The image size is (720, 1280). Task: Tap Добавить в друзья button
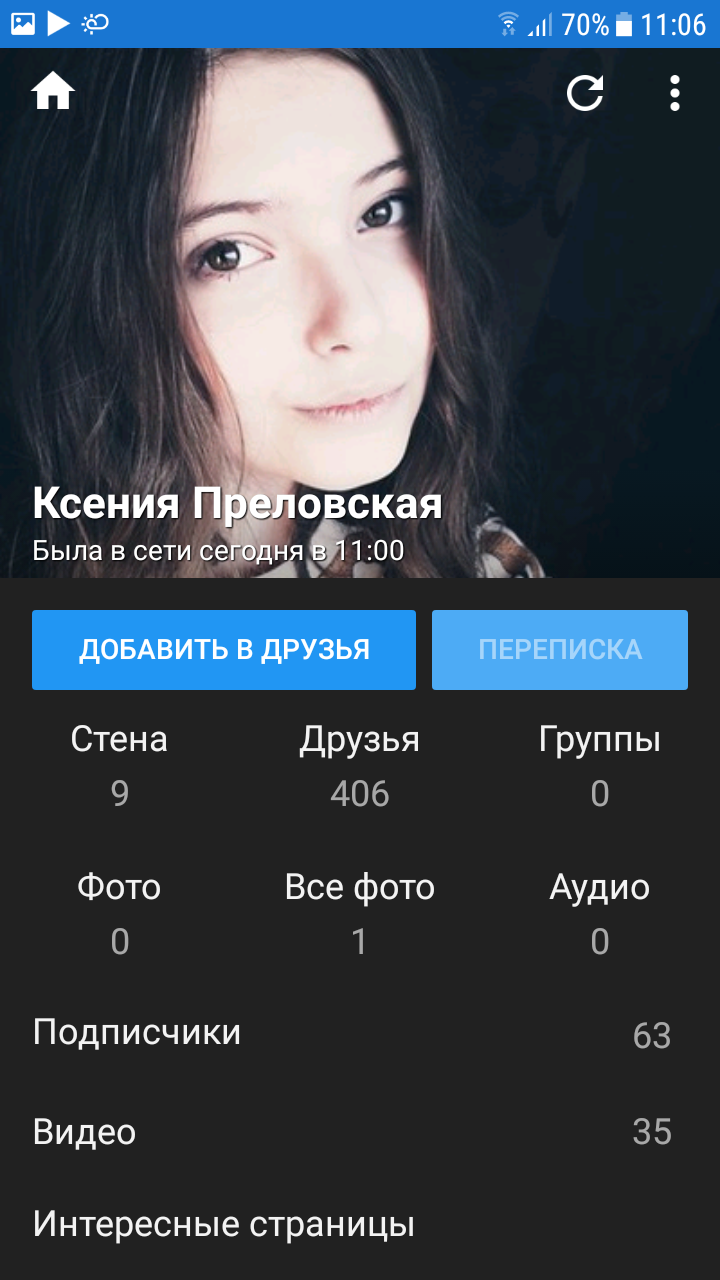tap(224, 650)
